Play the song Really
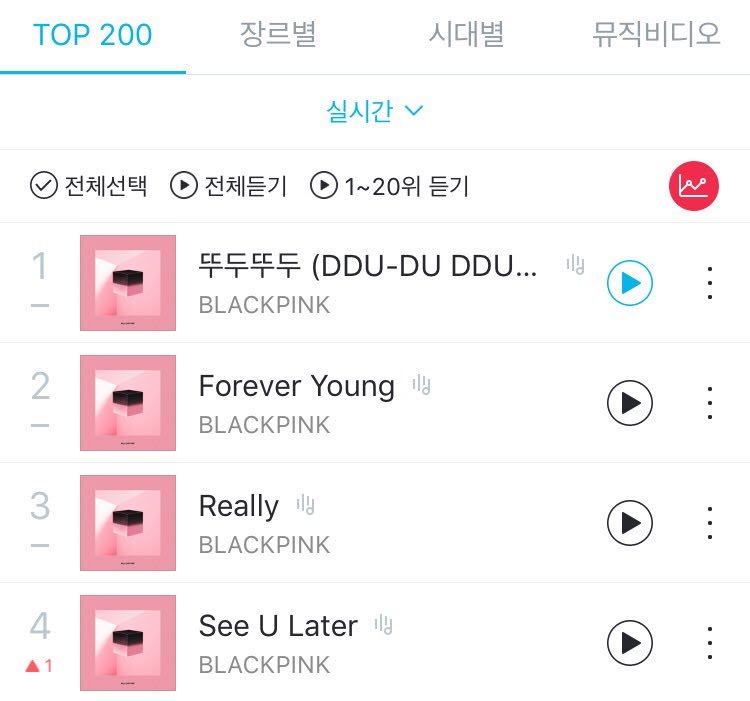This screenshot has height=701, width=750. [x=630, y=523]
